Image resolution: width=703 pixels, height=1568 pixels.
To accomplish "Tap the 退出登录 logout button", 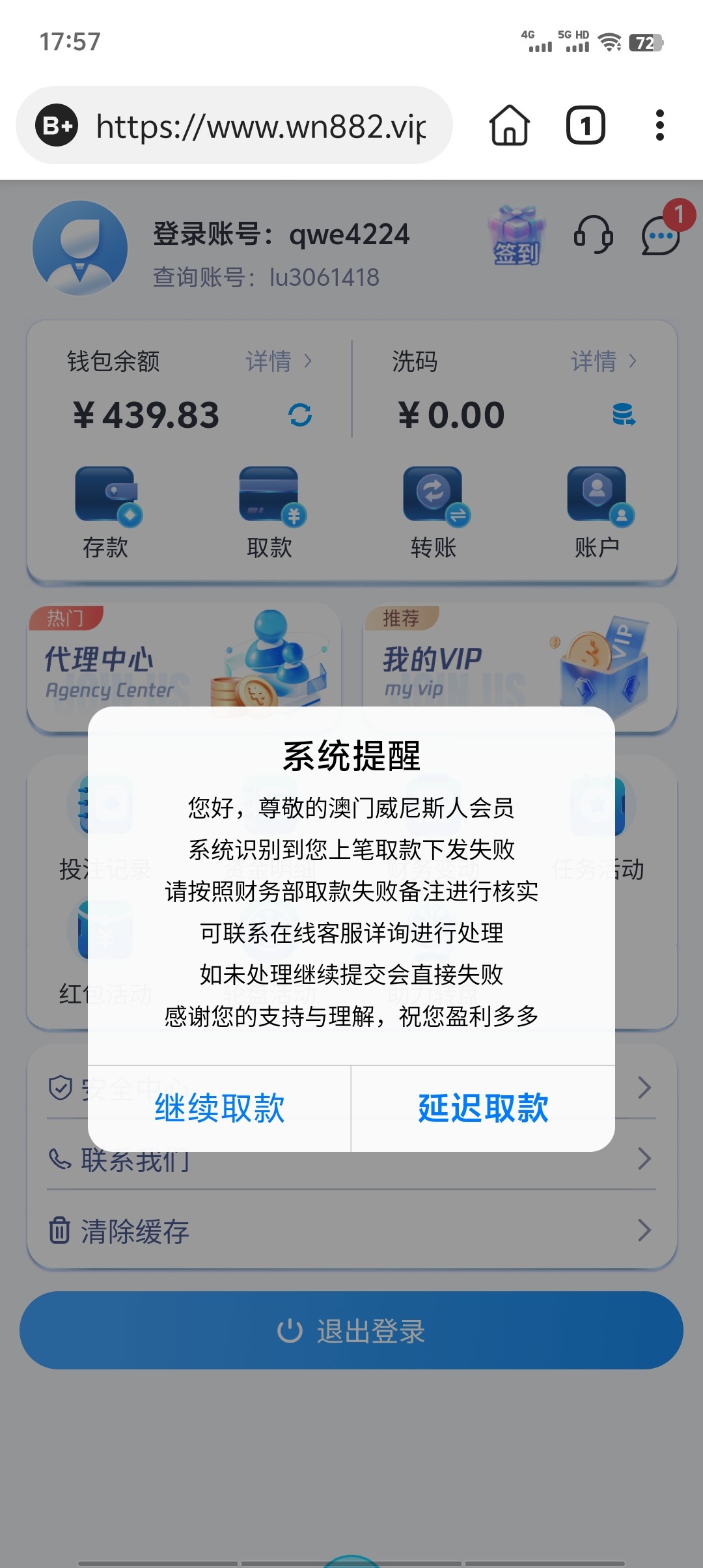I will (x=351, y=1330).
